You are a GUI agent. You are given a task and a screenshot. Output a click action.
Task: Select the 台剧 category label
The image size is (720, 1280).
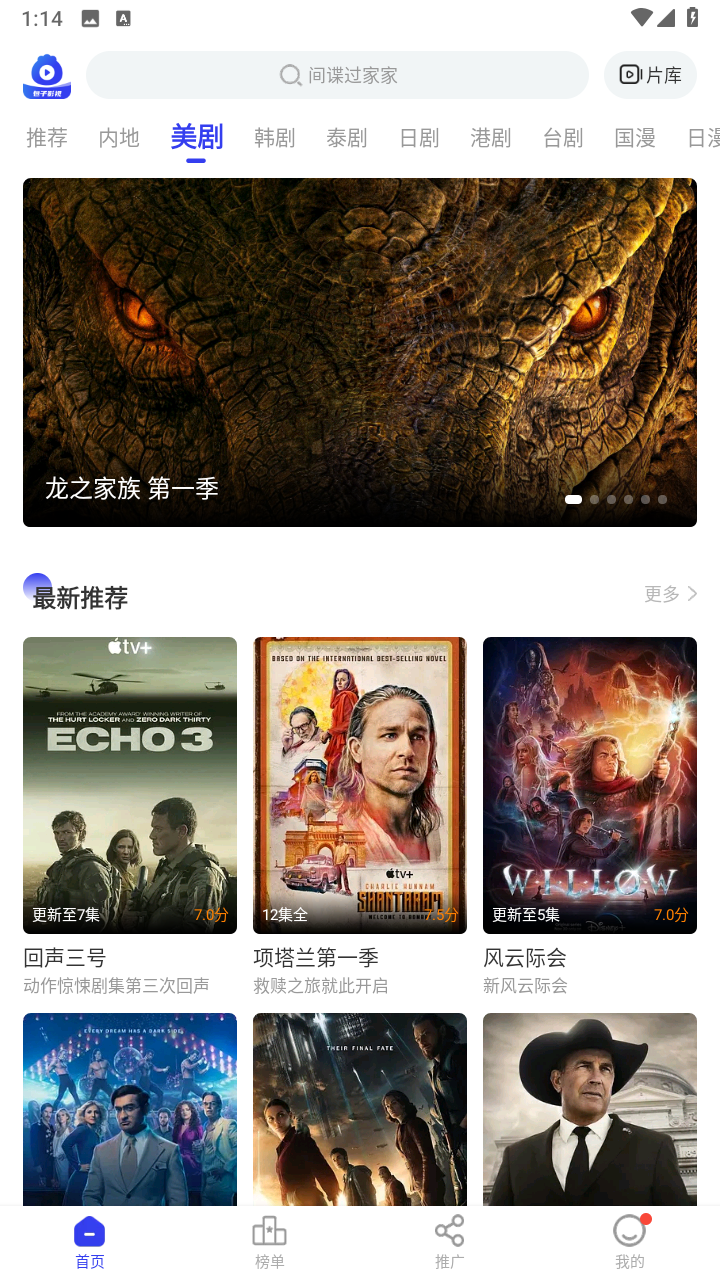[562, 138]
